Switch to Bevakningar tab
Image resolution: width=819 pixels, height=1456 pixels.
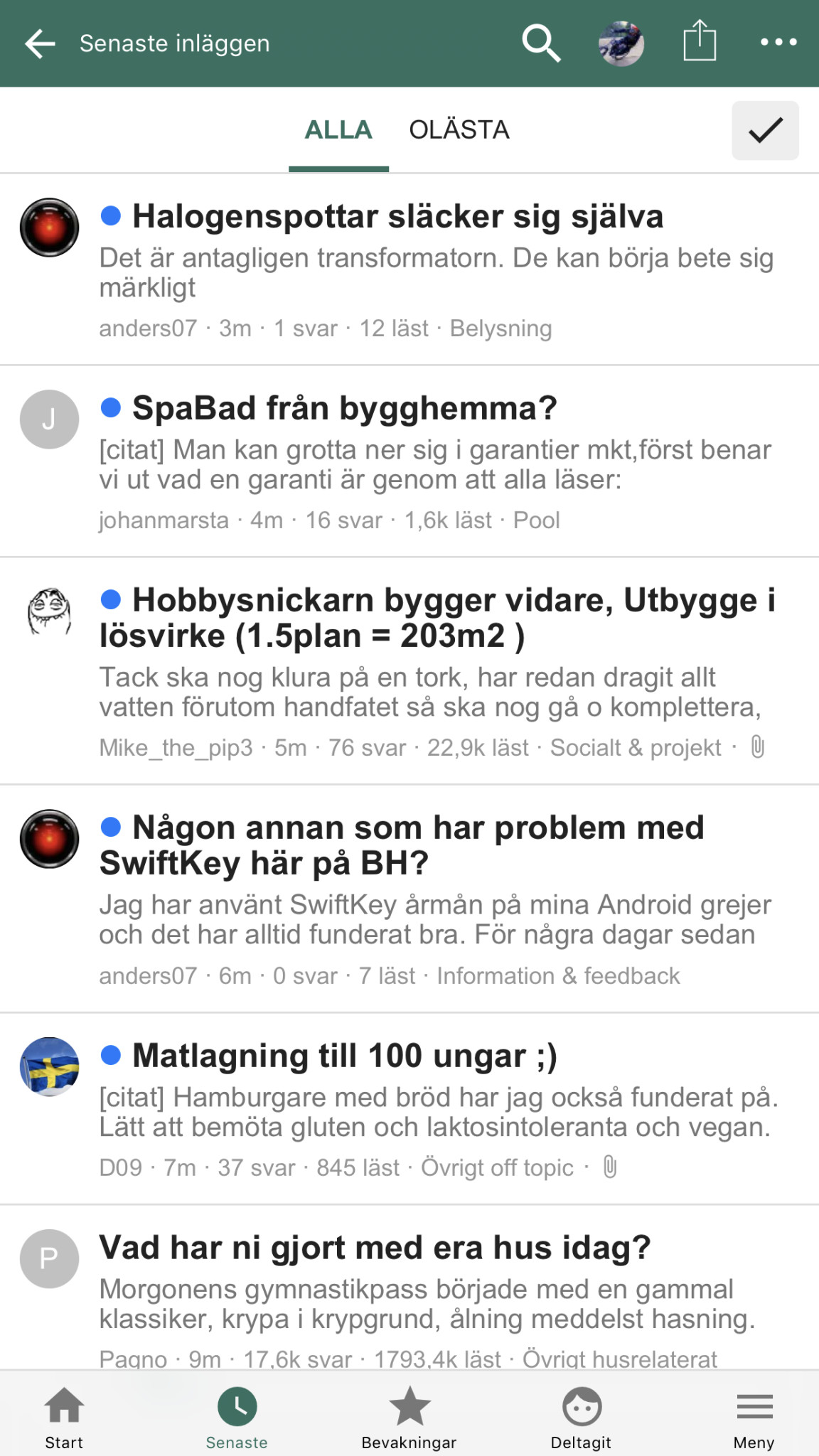409,1417
